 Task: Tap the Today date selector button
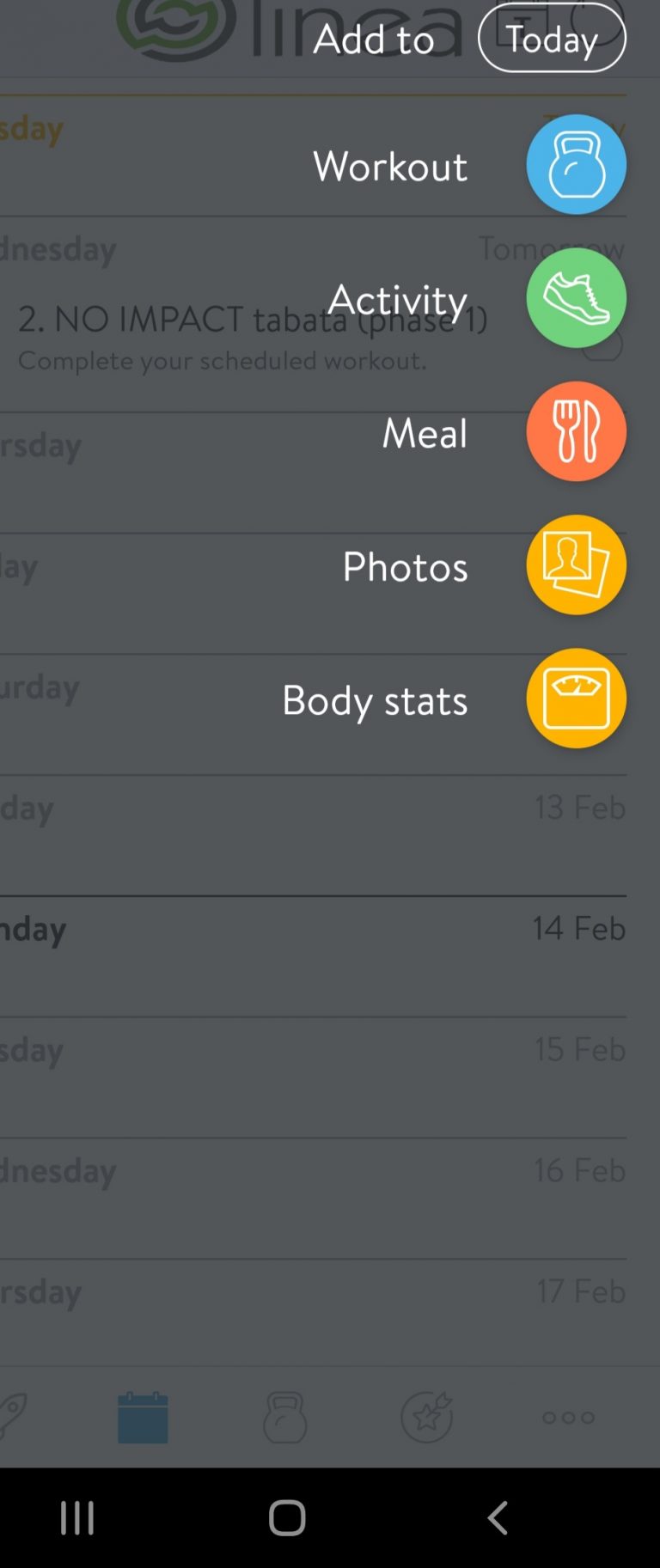[551, 39]
